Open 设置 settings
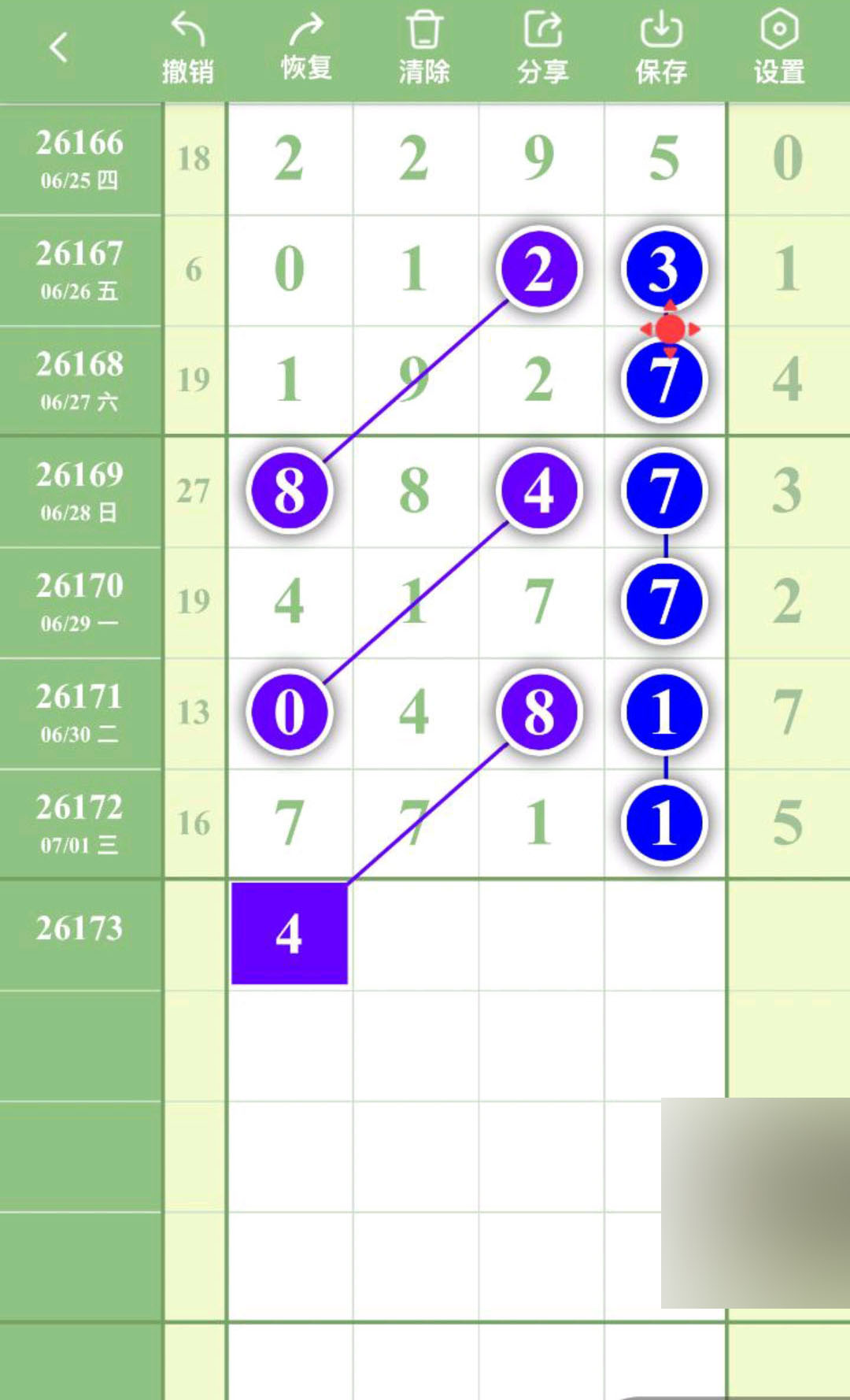 click(x=779, y=50)
